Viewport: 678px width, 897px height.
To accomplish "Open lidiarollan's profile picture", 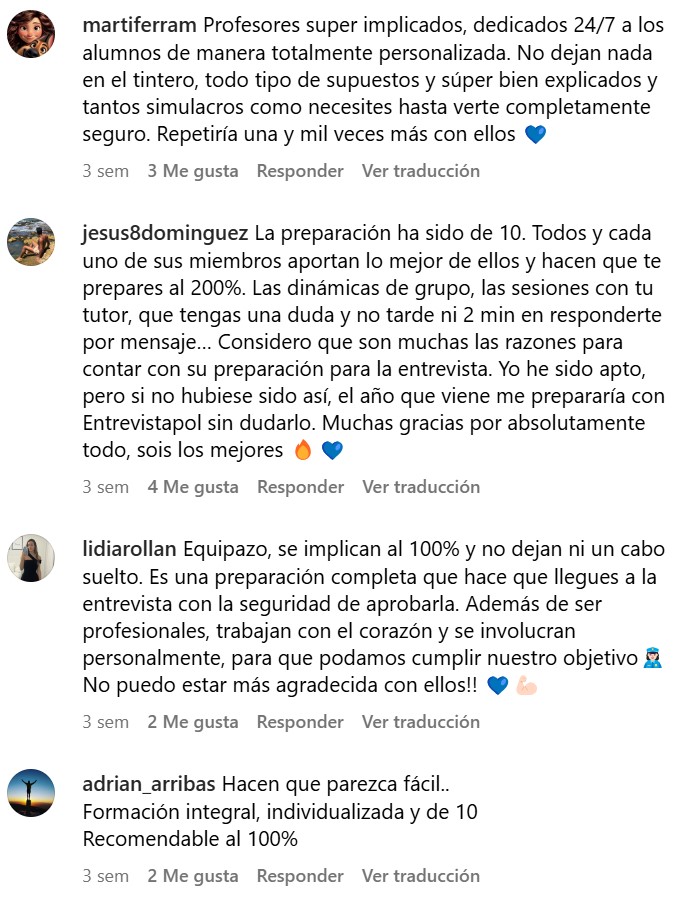I will tap(31, 557).
